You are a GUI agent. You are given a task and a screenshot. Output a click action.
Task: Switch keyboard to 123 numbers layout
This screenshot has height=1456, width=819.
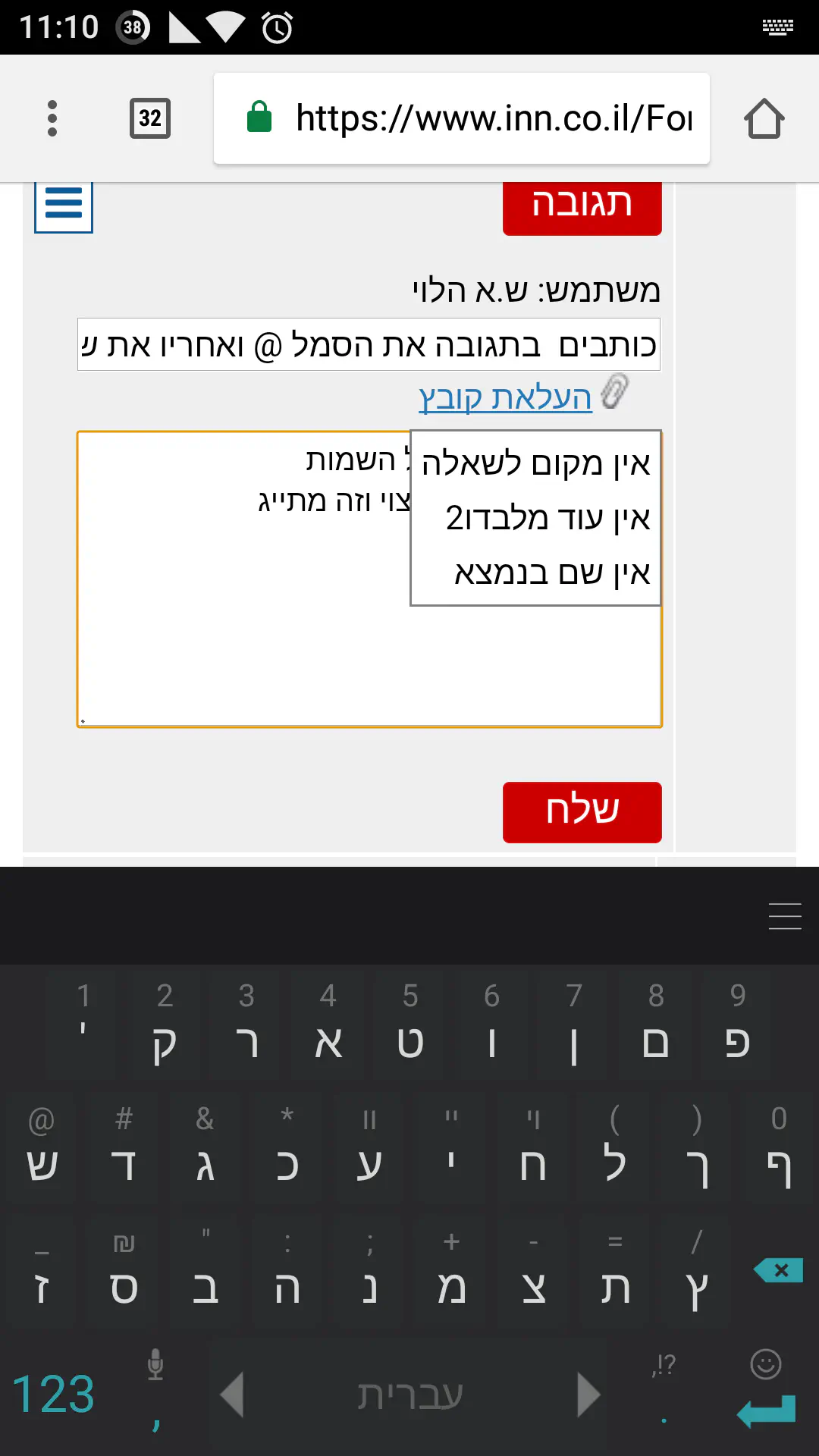click(53, 1394)
